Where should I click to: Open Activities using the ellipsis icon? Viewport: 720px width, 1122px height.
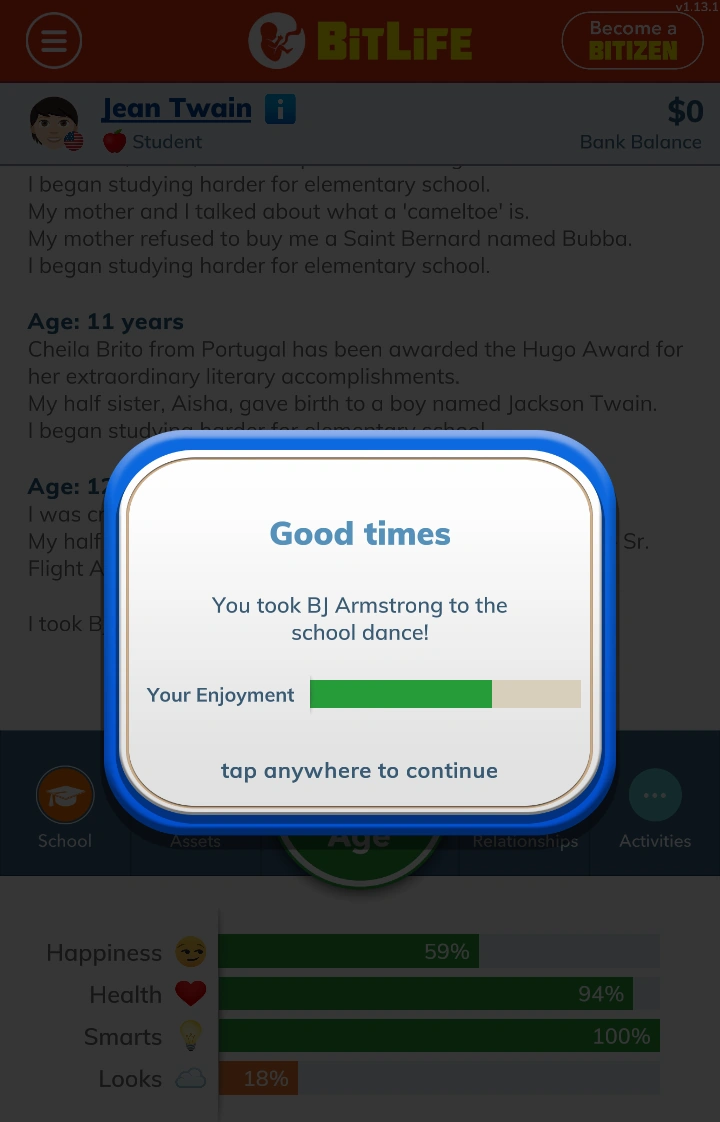click(x=655, y=795)
